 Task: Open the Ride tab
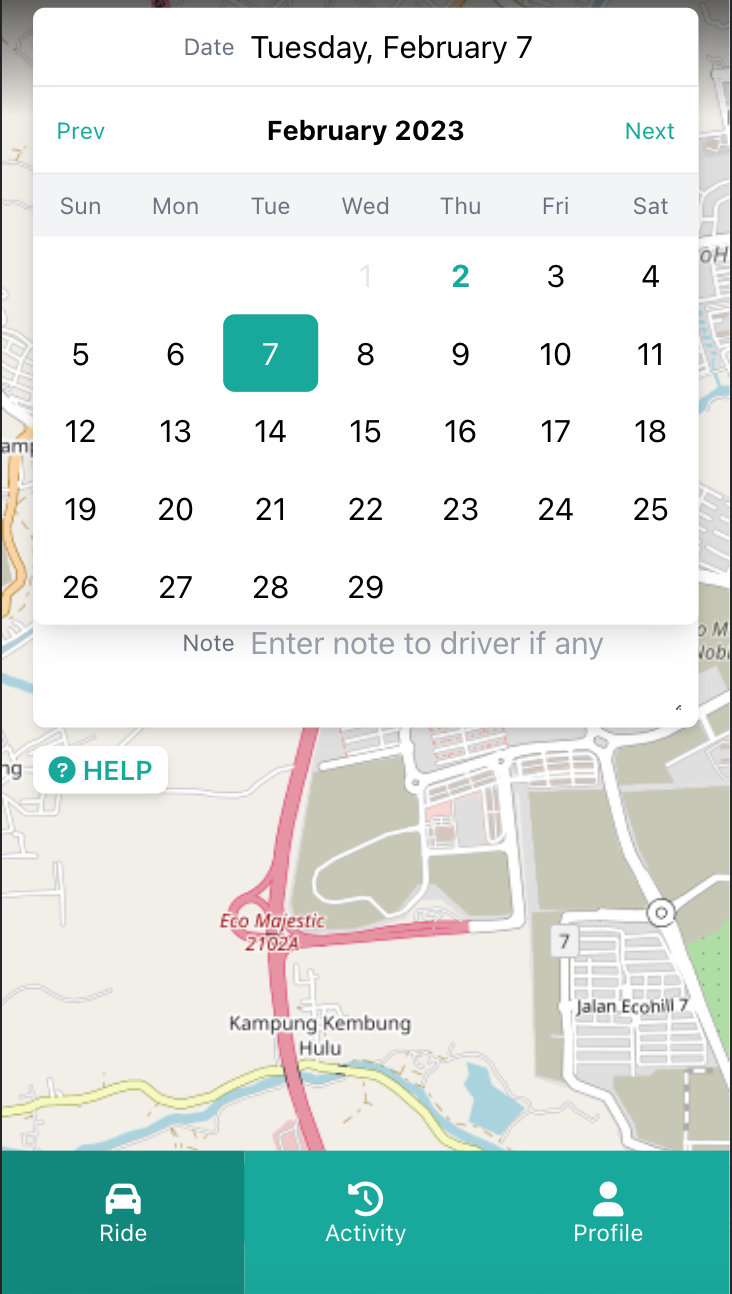pyautogui.click(x=123, y=1213)
